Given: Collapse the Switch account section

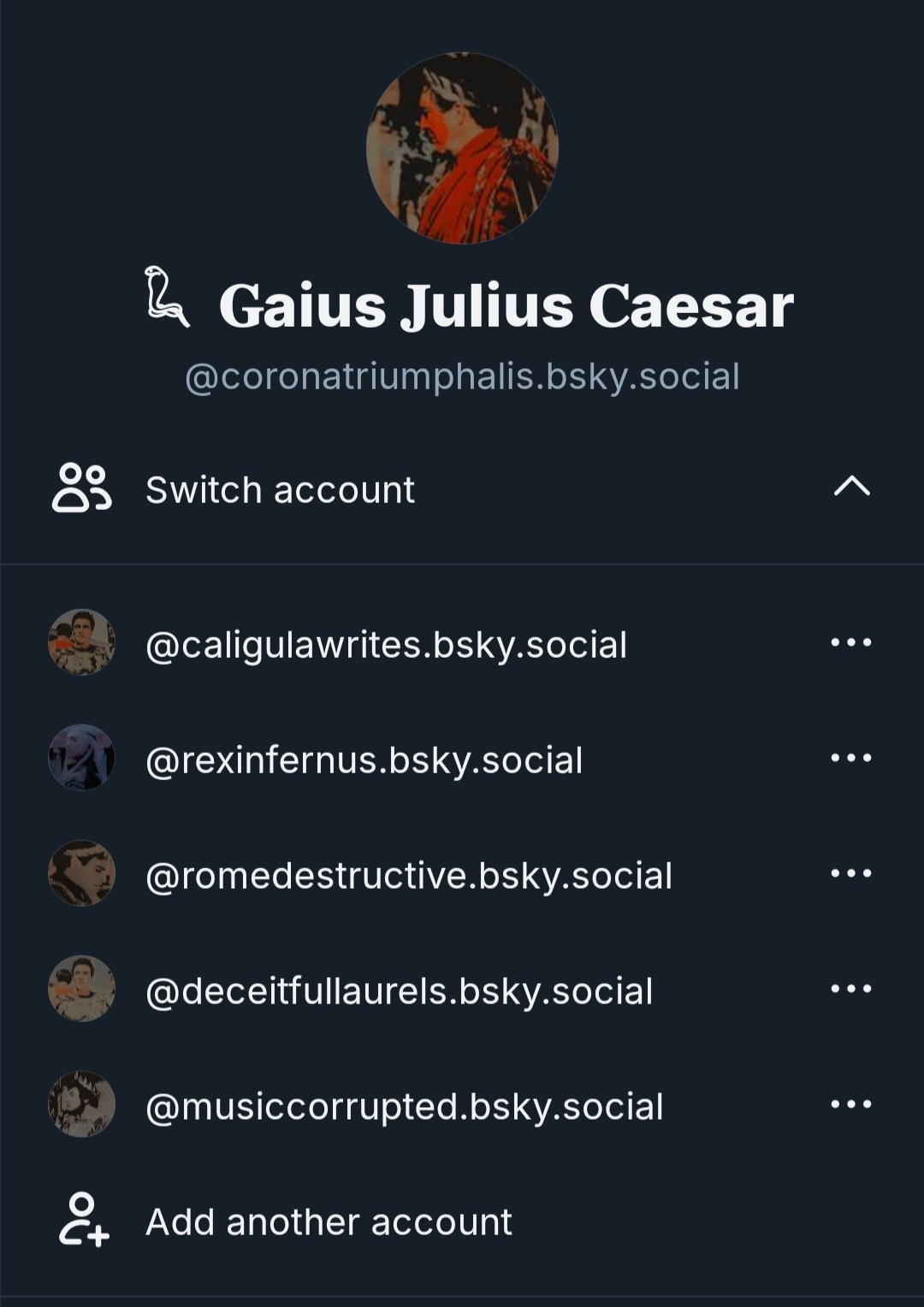Looking at the screenshot, I should [851, 488].
